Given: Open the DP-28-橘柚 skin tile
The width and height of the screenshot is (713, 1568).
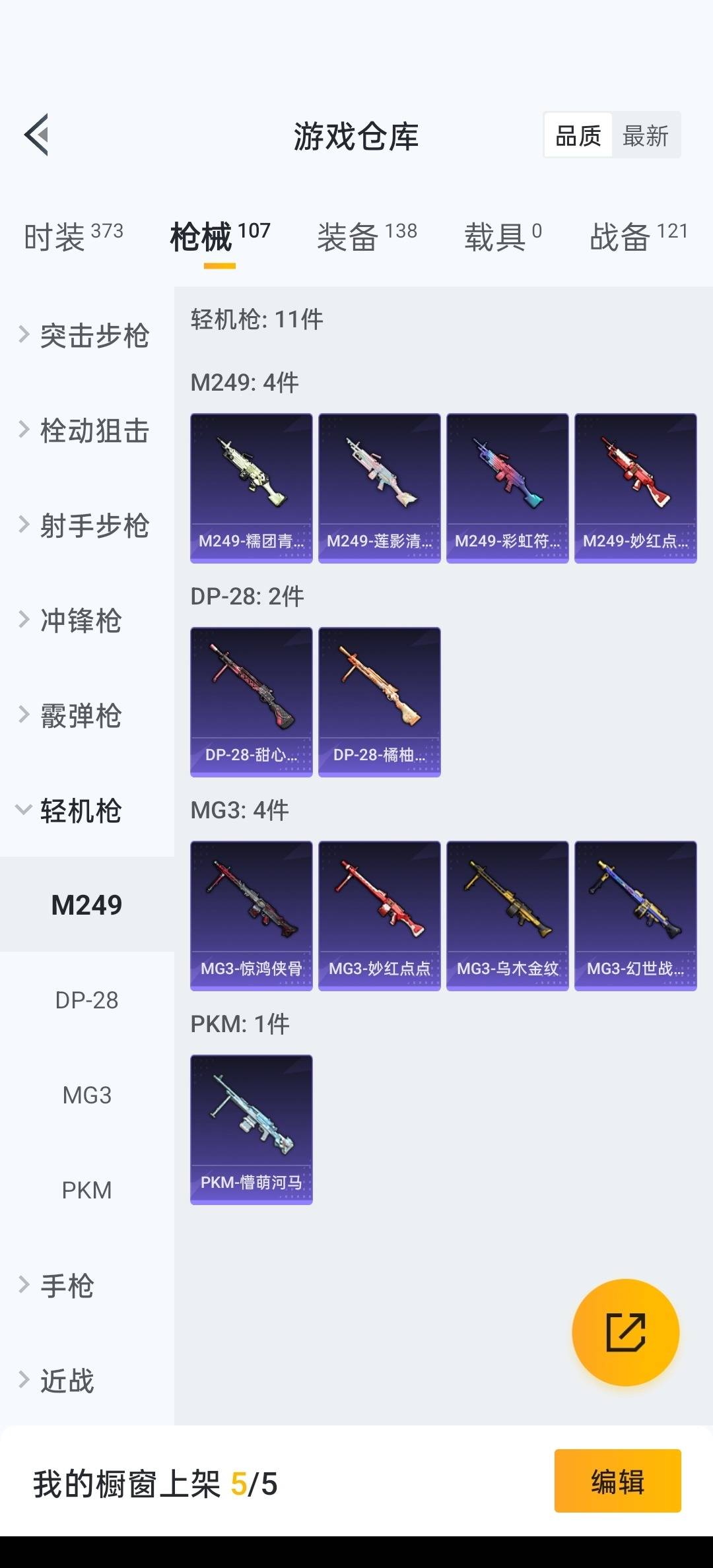Looking at the screenshot, I should pyautogui.click(x=379, y=702).
